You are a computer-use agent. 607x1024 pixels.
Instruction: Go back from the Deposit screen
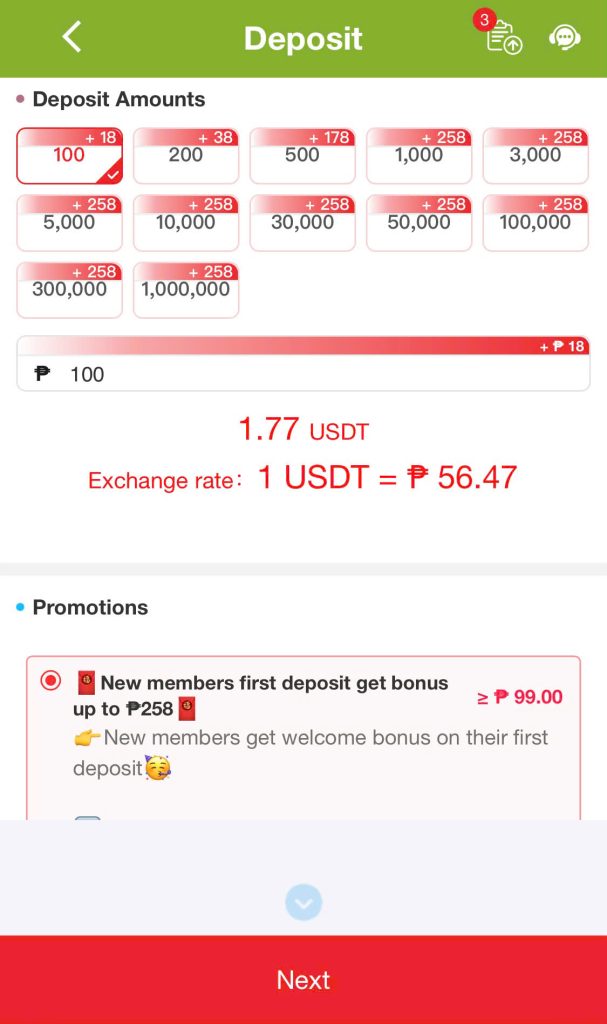pyautogui.click(x=71, y=38)
